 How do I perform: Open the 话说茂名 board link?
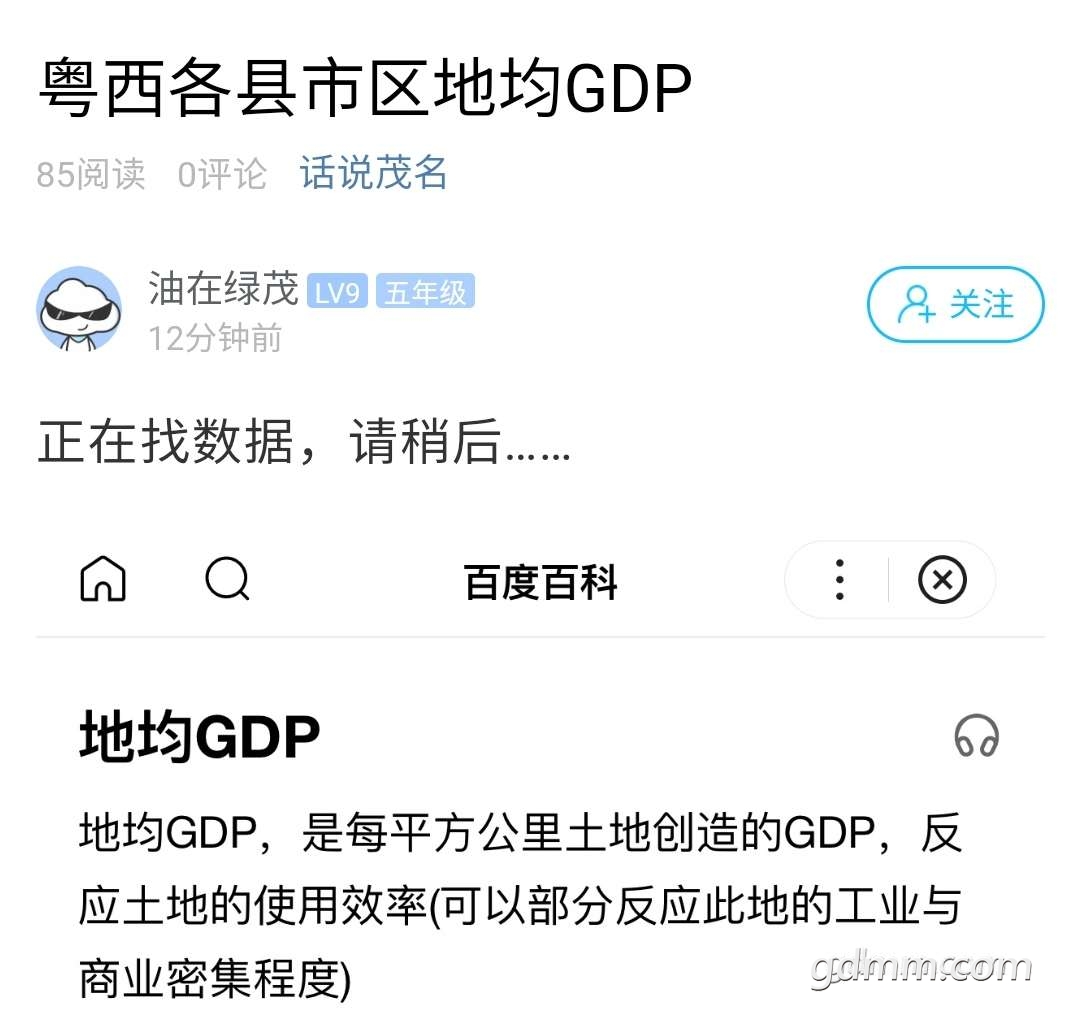pos(373,173)
